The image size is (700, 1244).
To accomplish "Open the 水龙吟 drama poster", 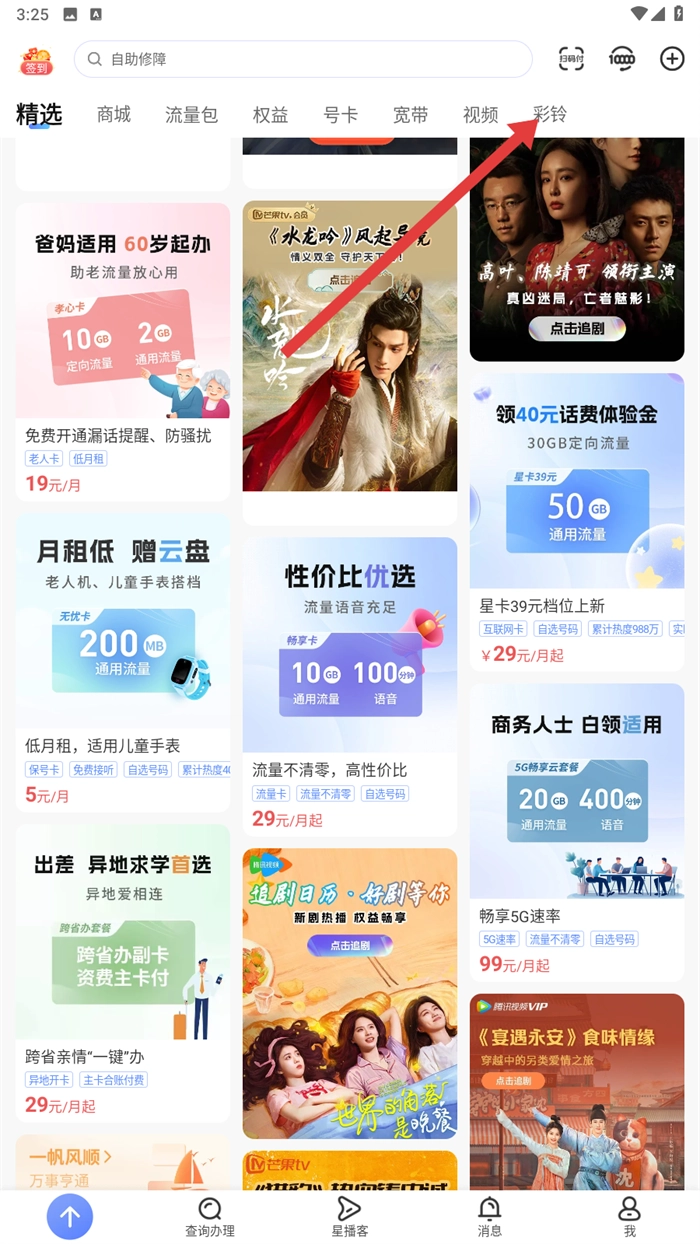I will click(349, 350).
